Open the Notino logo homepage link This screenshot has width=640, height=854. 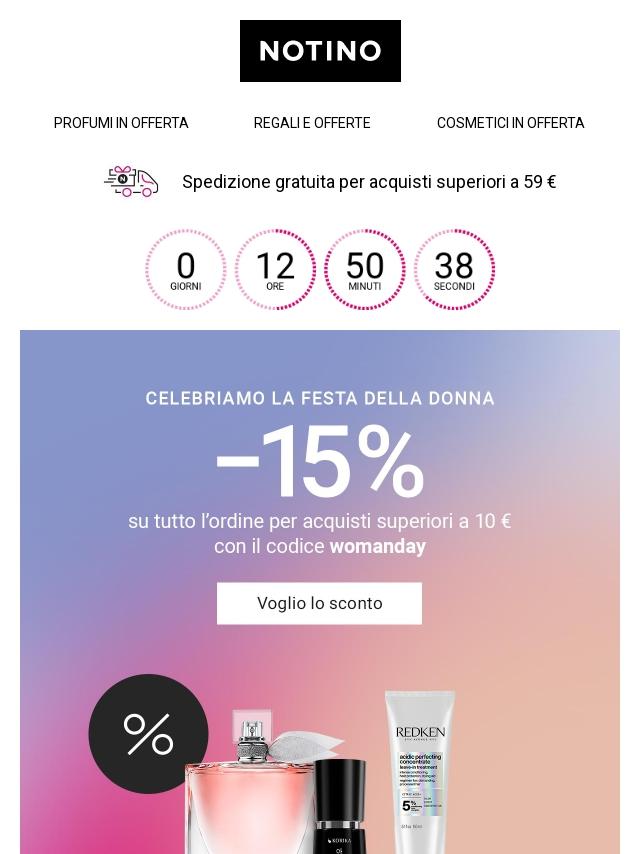320,51
